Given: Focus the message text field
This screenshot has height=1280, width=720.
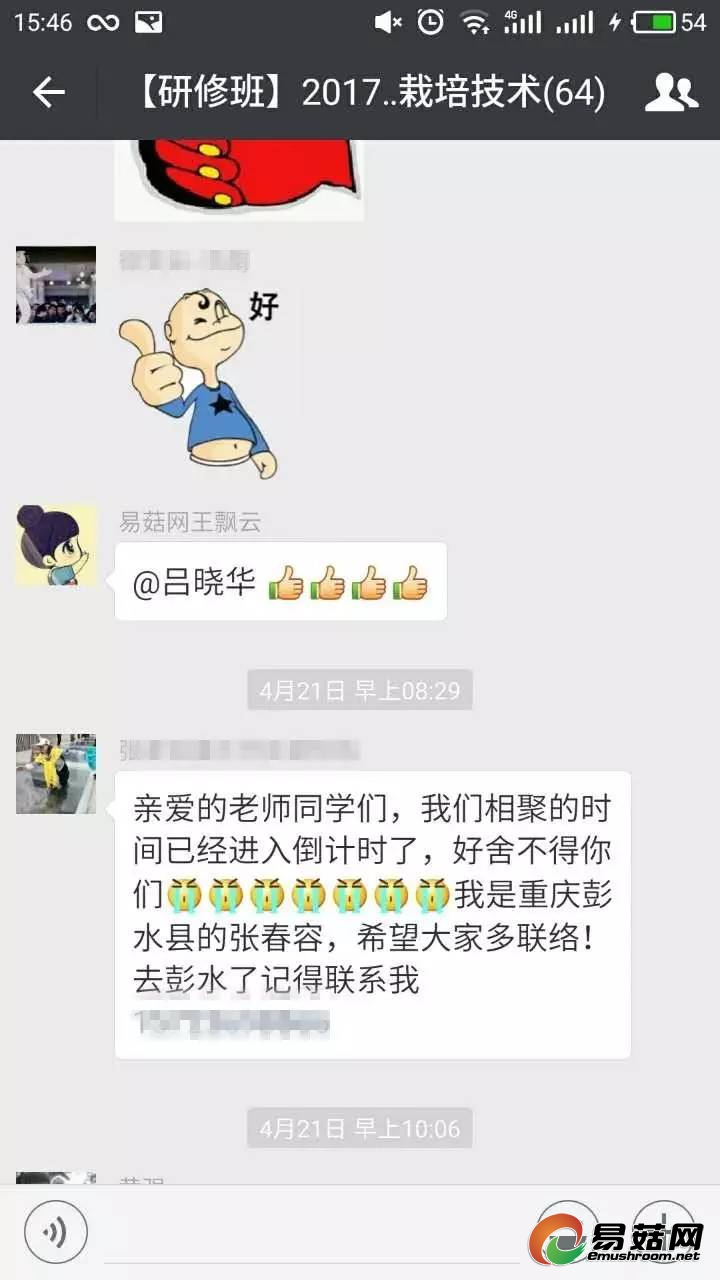Looking at the screenshot, I should pyautogui.click(x=310, y=1235).
